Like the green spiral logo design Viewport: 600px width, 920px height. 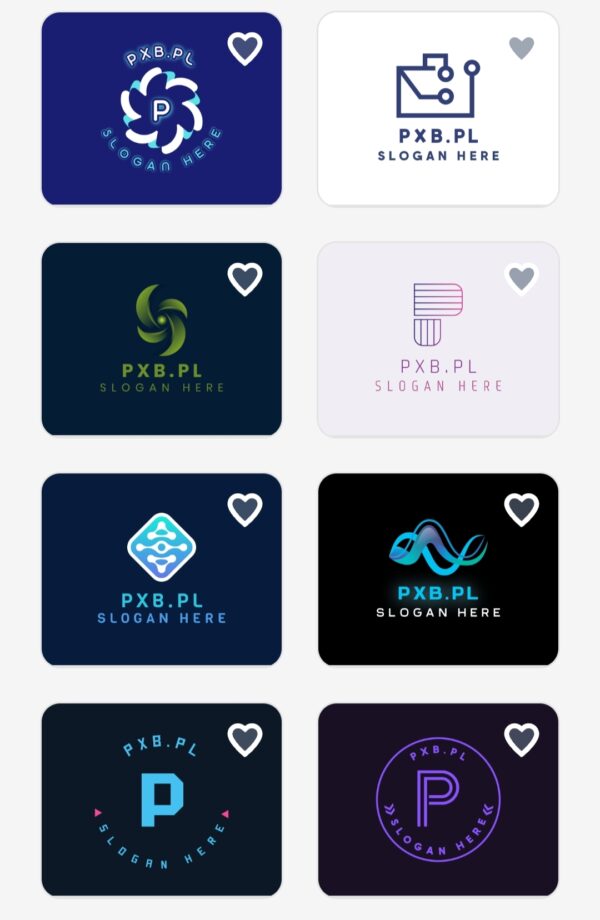coord(245,279)
